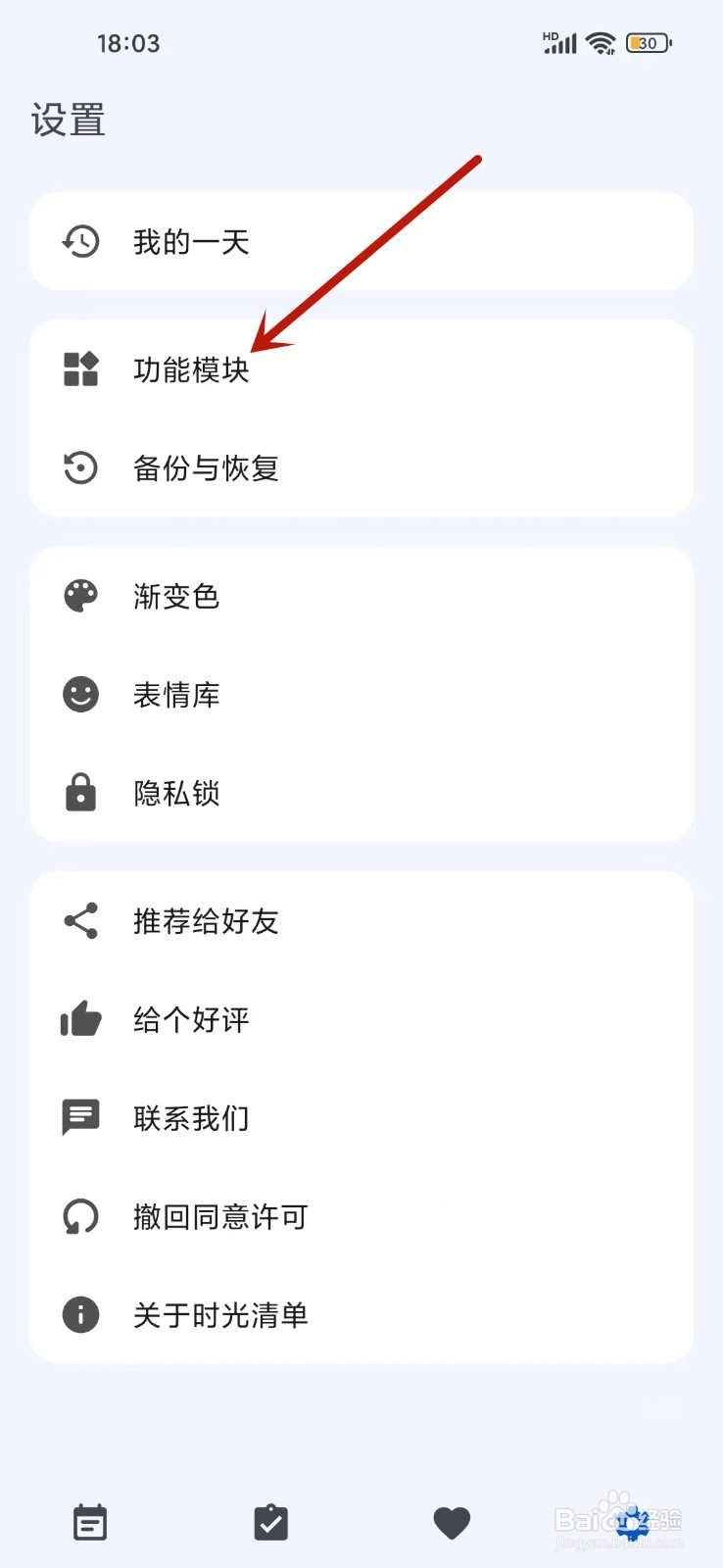Tap the 渐变色 palette icon
This screenshot has height=1568, width=723.
79,596
